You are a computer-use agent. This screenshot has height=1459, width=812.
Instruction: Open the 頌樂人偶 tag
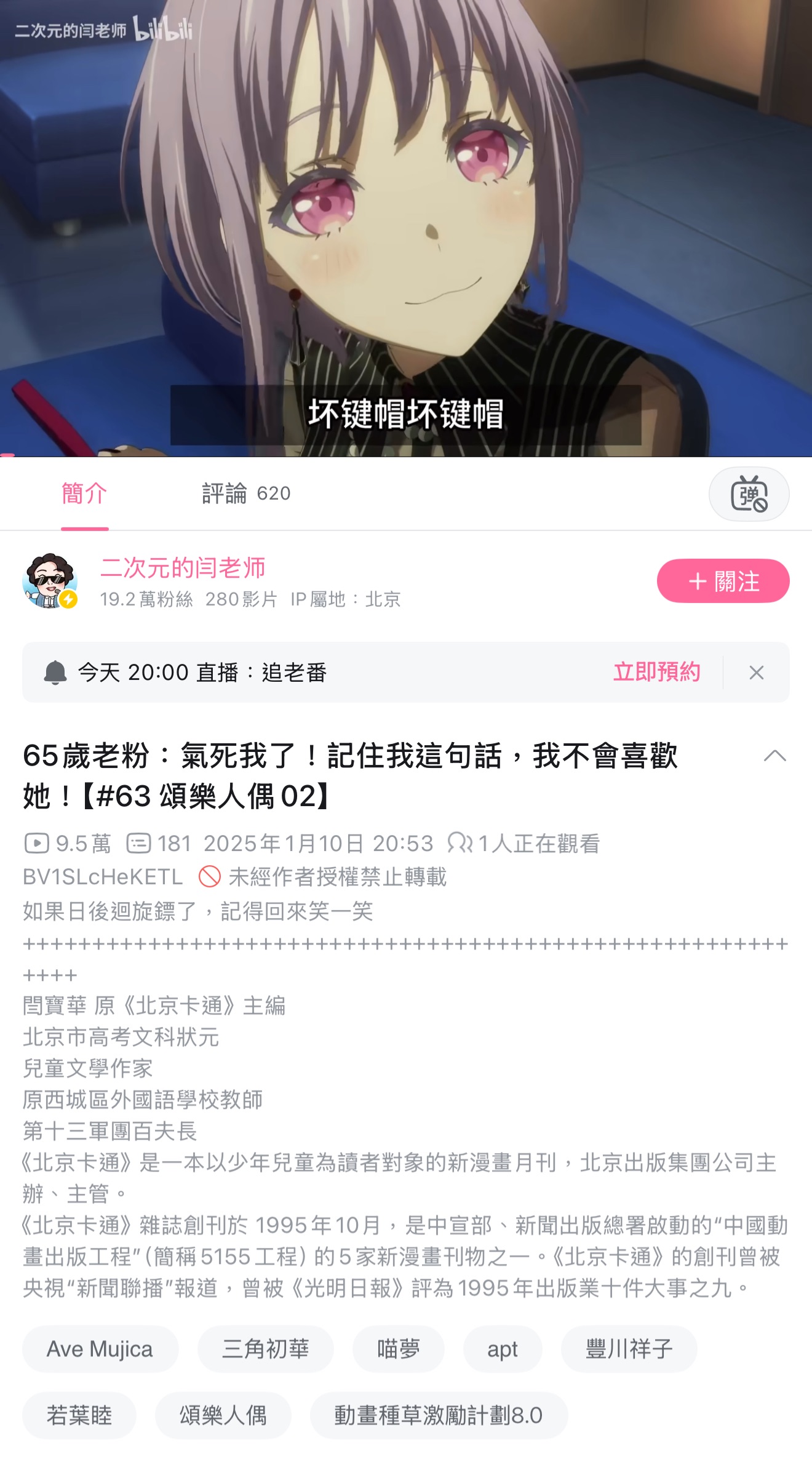click(223, 1415)
